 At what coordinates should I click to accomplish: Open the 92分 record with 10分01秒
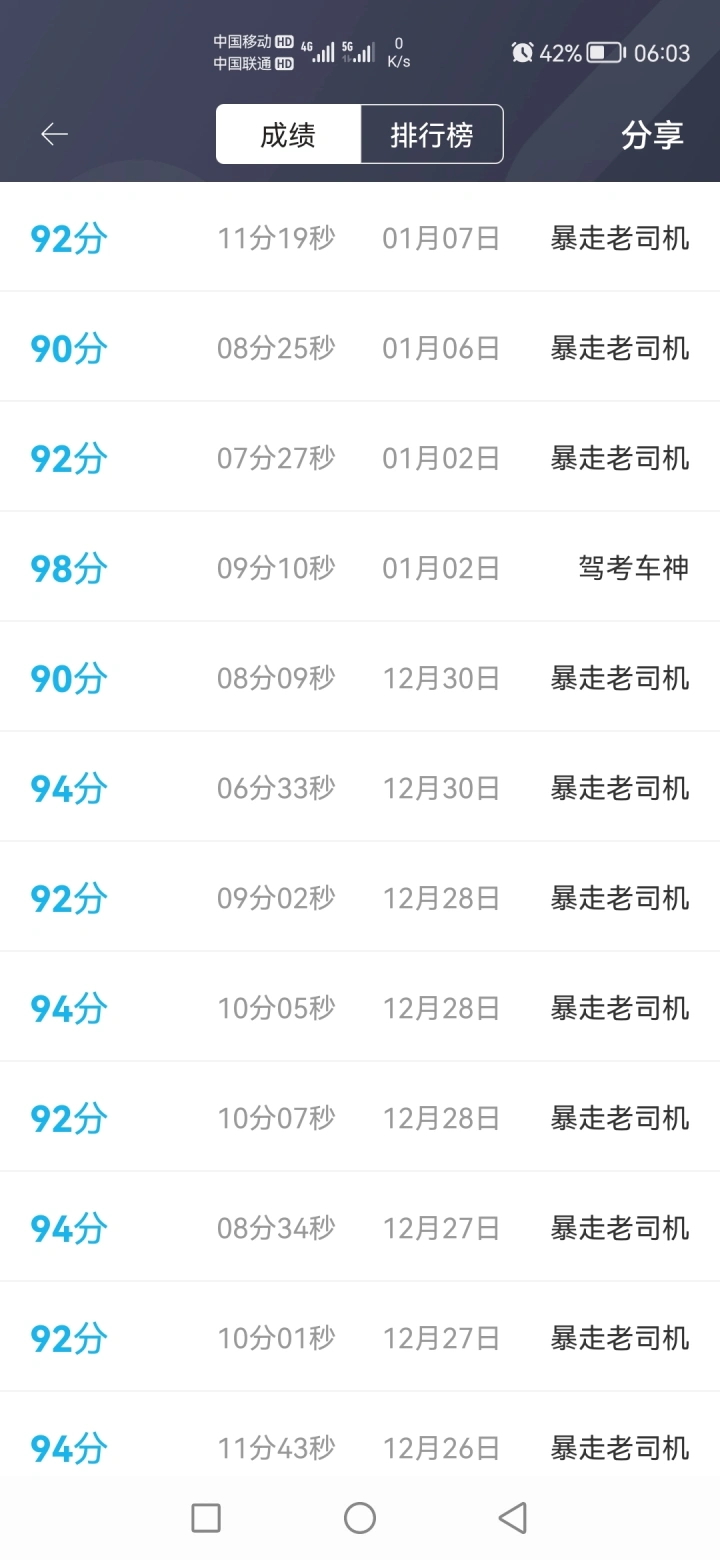(360, 1337)
